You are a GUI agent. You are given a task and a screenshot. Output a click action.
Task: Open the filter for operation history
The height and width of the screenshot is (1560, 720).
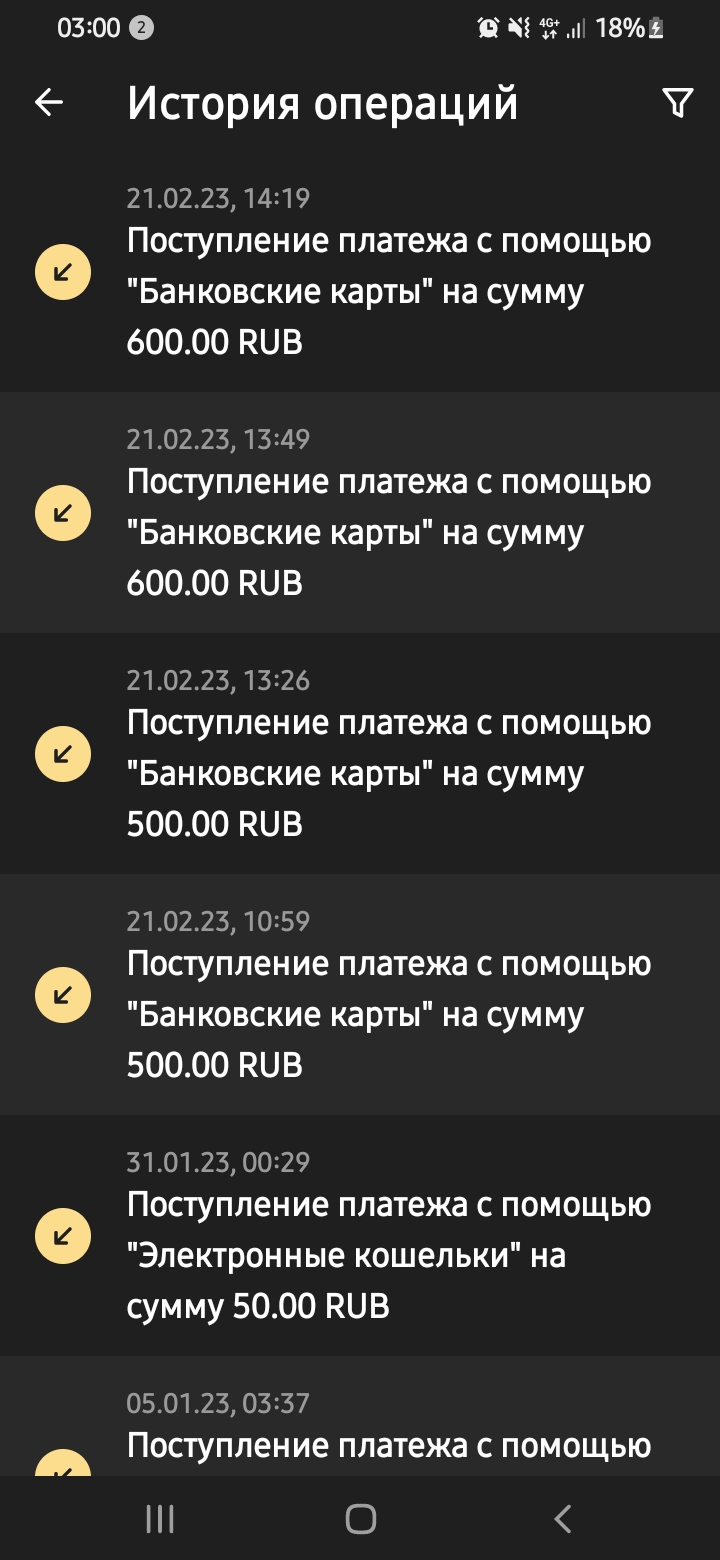[677, 102]
